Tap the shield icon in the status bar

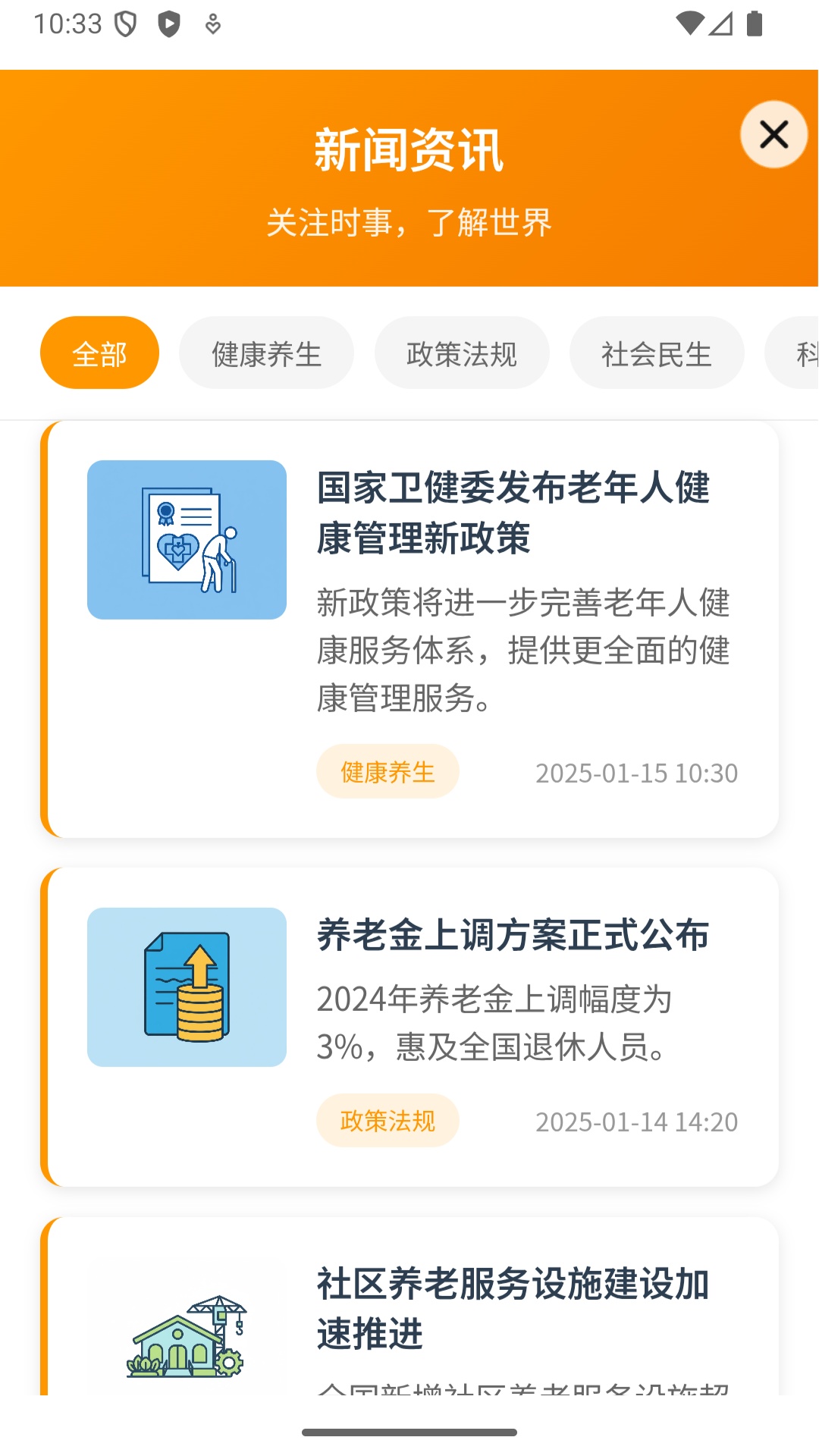click(127, 23)
